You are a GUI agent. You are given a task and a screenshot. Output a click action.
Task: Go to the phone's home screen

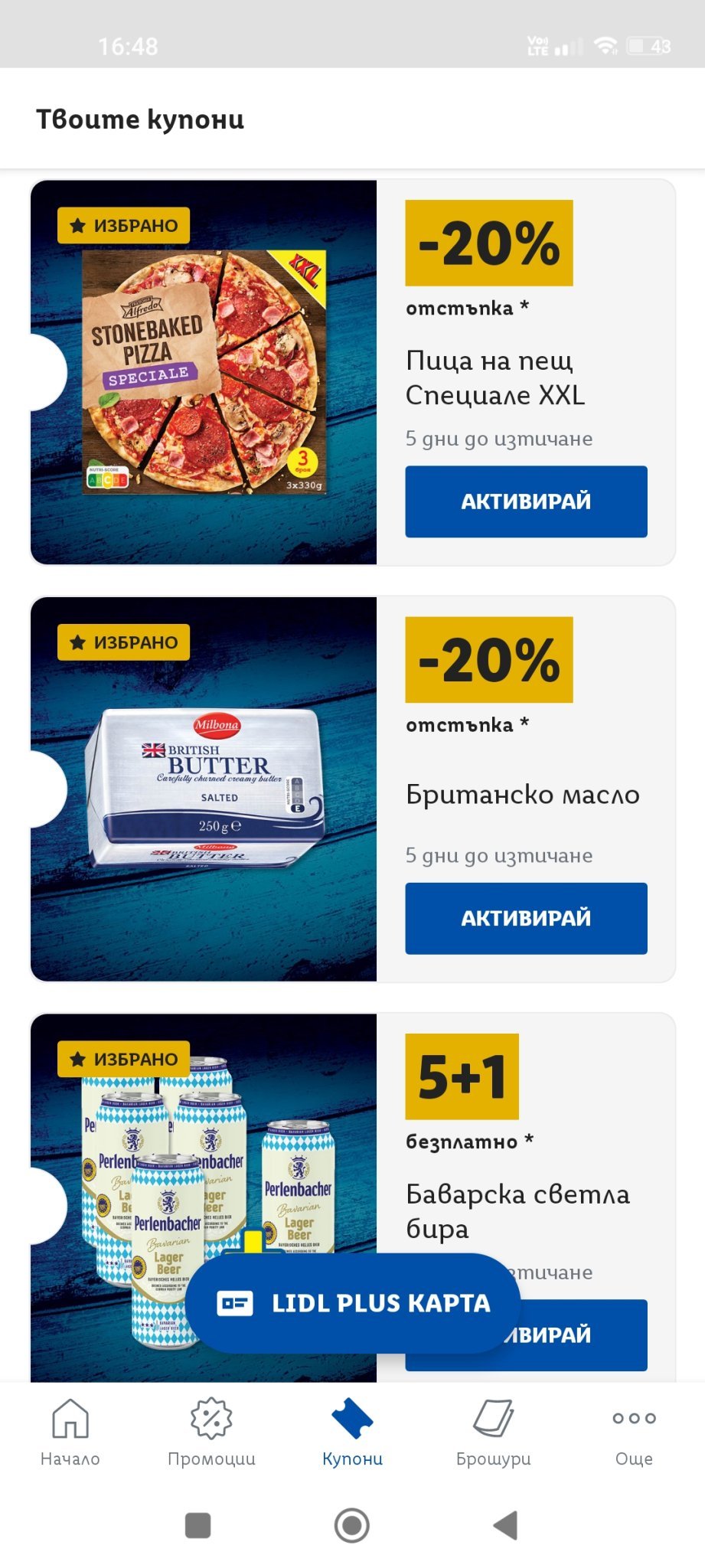coord(352,1525)
